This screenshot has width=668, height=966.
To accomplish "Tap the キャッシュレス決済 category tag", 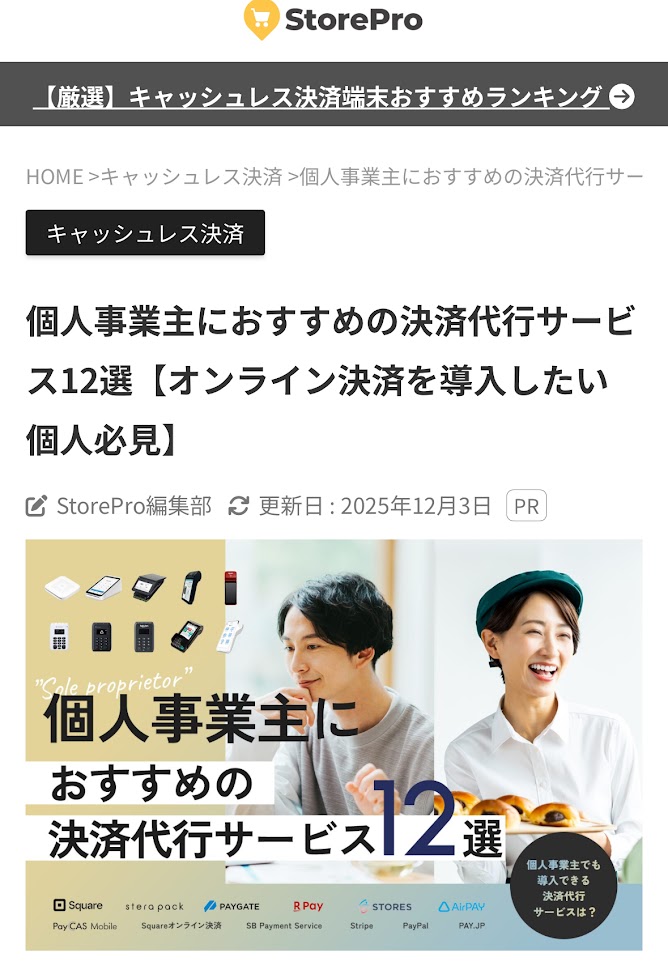I will pyautogui.click(x=145, y=233).
